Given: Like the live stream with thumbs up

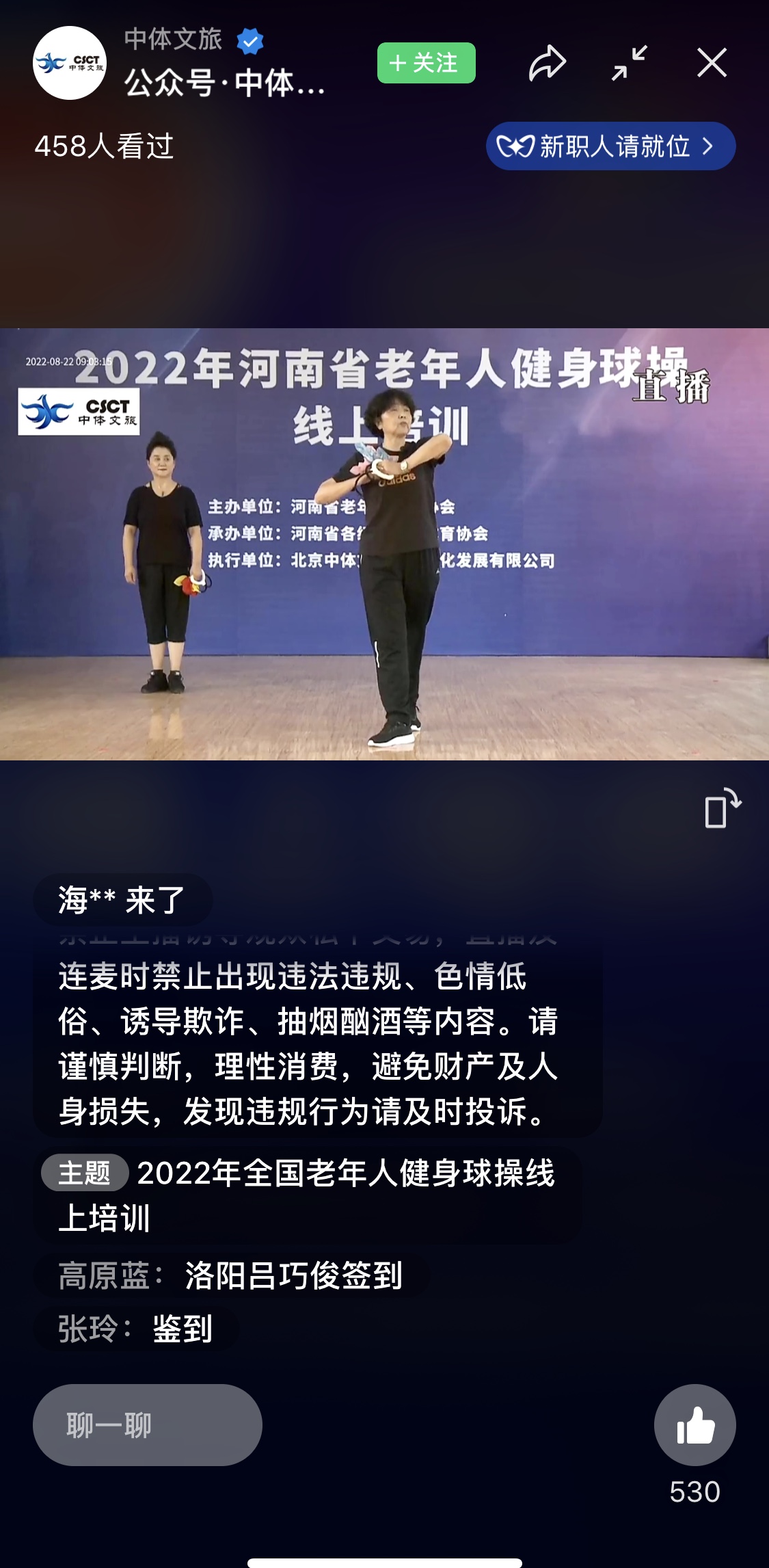Looking at the screenshot, I should [x=694, y=1425].
